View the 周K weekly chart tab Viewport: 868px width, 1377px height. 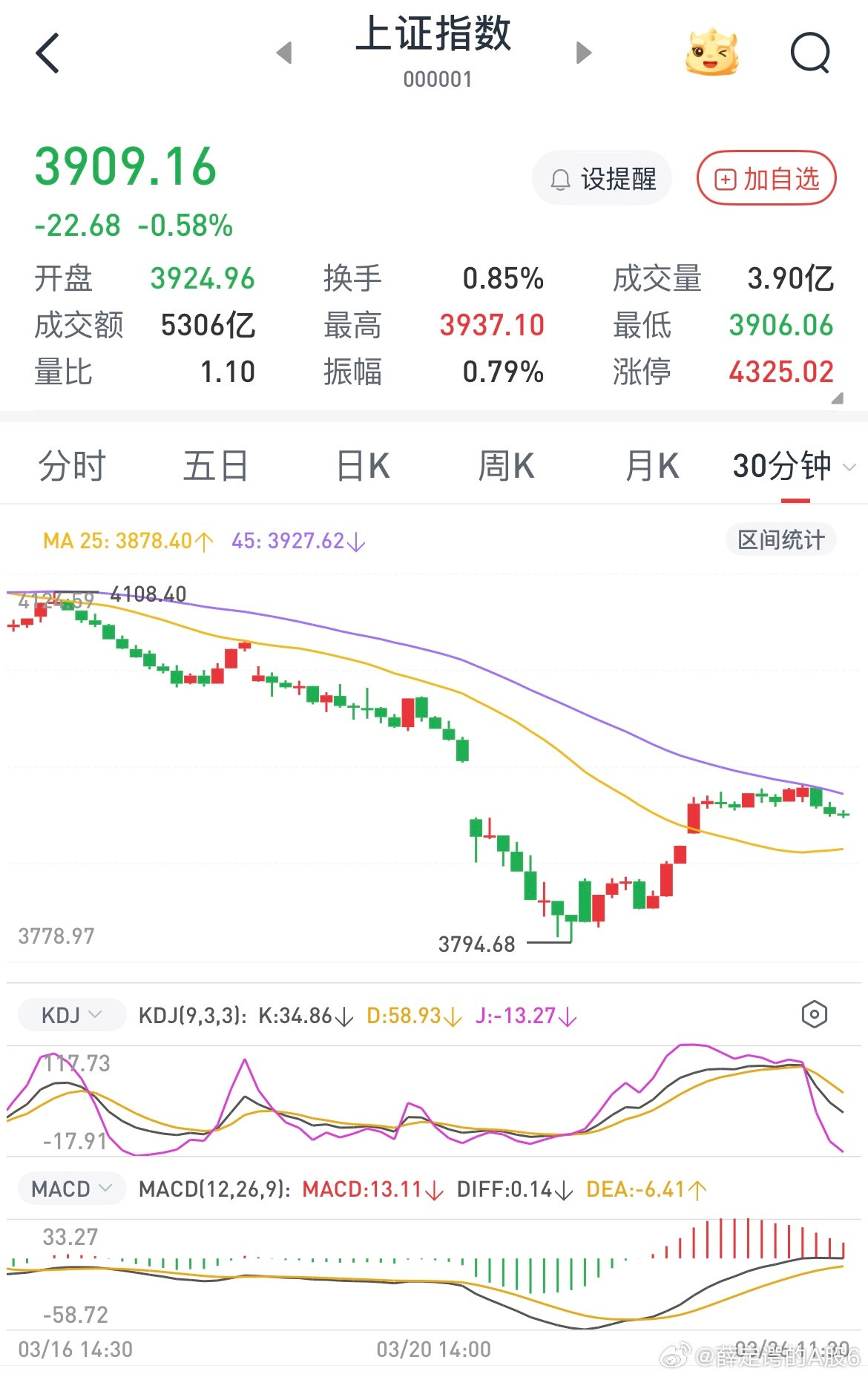(507, 465)
